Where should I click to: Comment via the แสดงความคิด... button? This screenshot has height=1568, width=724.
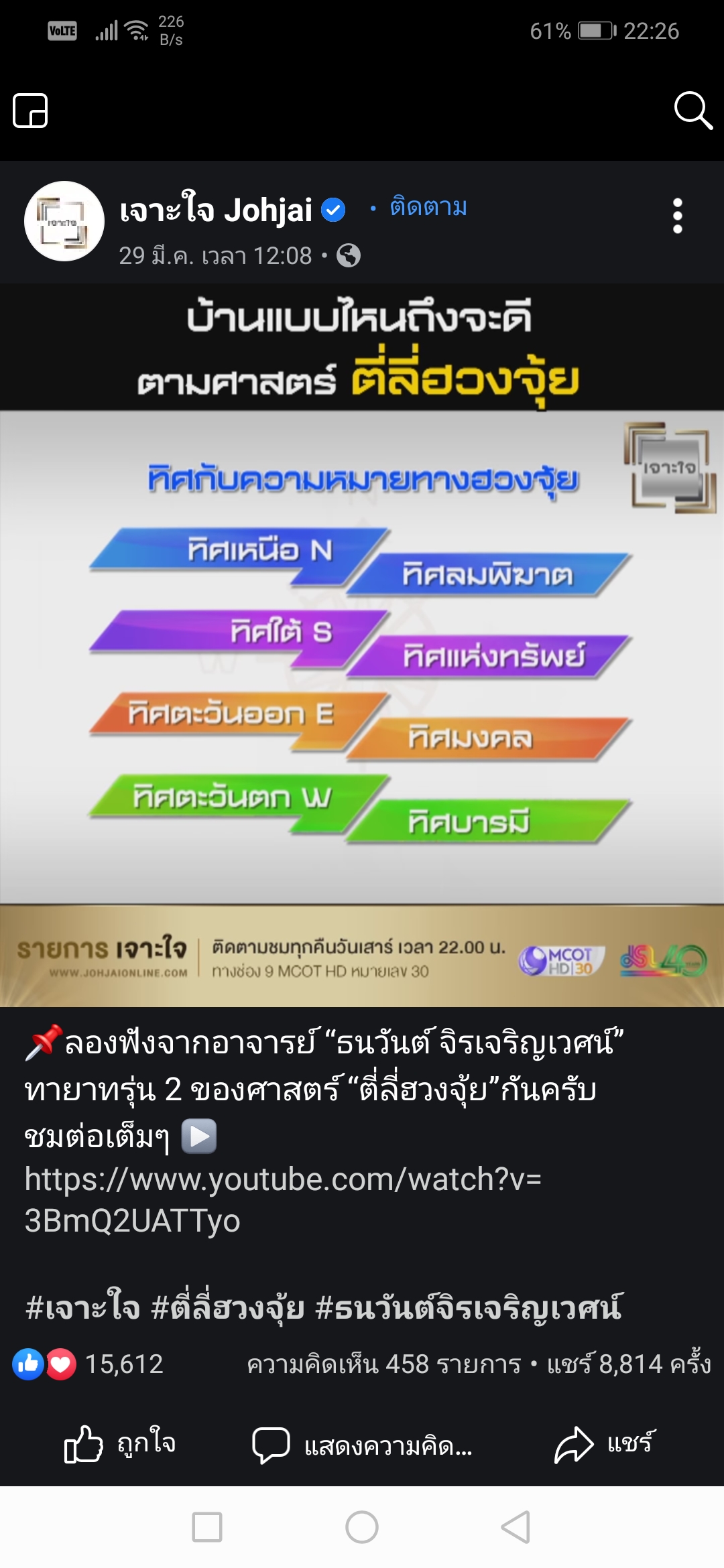point(362,1445)
